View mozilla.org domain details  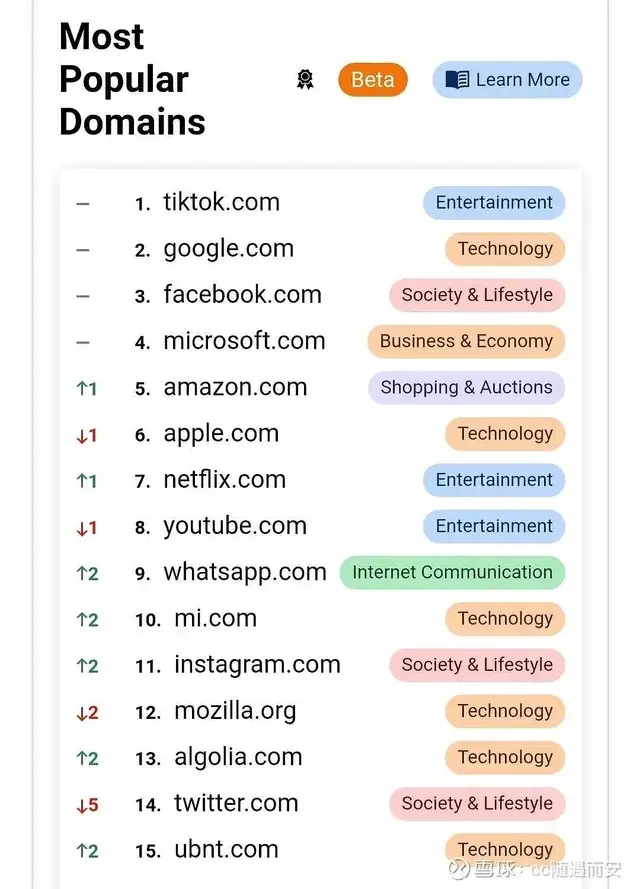click(x=235, y=711)
